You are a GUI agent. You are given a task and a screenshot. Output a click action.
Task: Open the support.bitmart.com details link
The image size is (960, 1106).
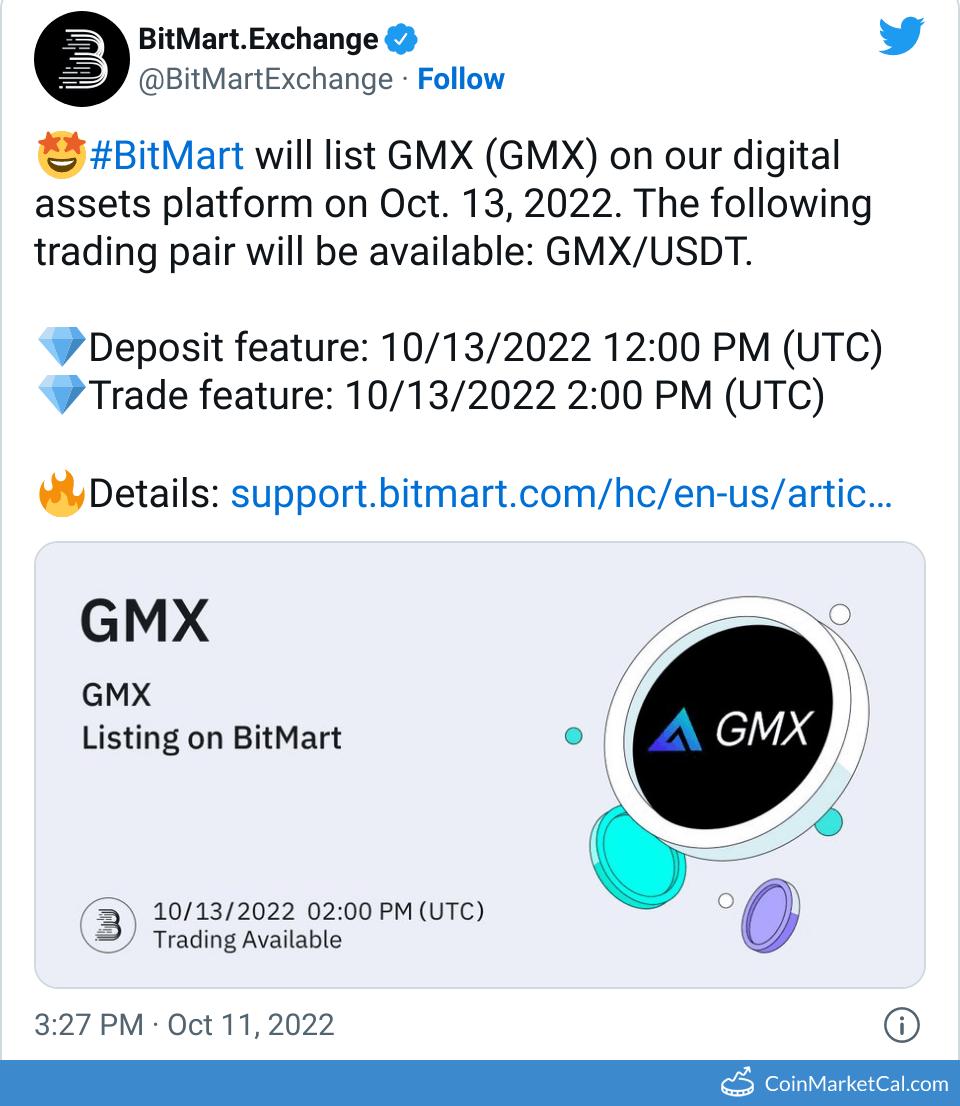click(560, 493)
